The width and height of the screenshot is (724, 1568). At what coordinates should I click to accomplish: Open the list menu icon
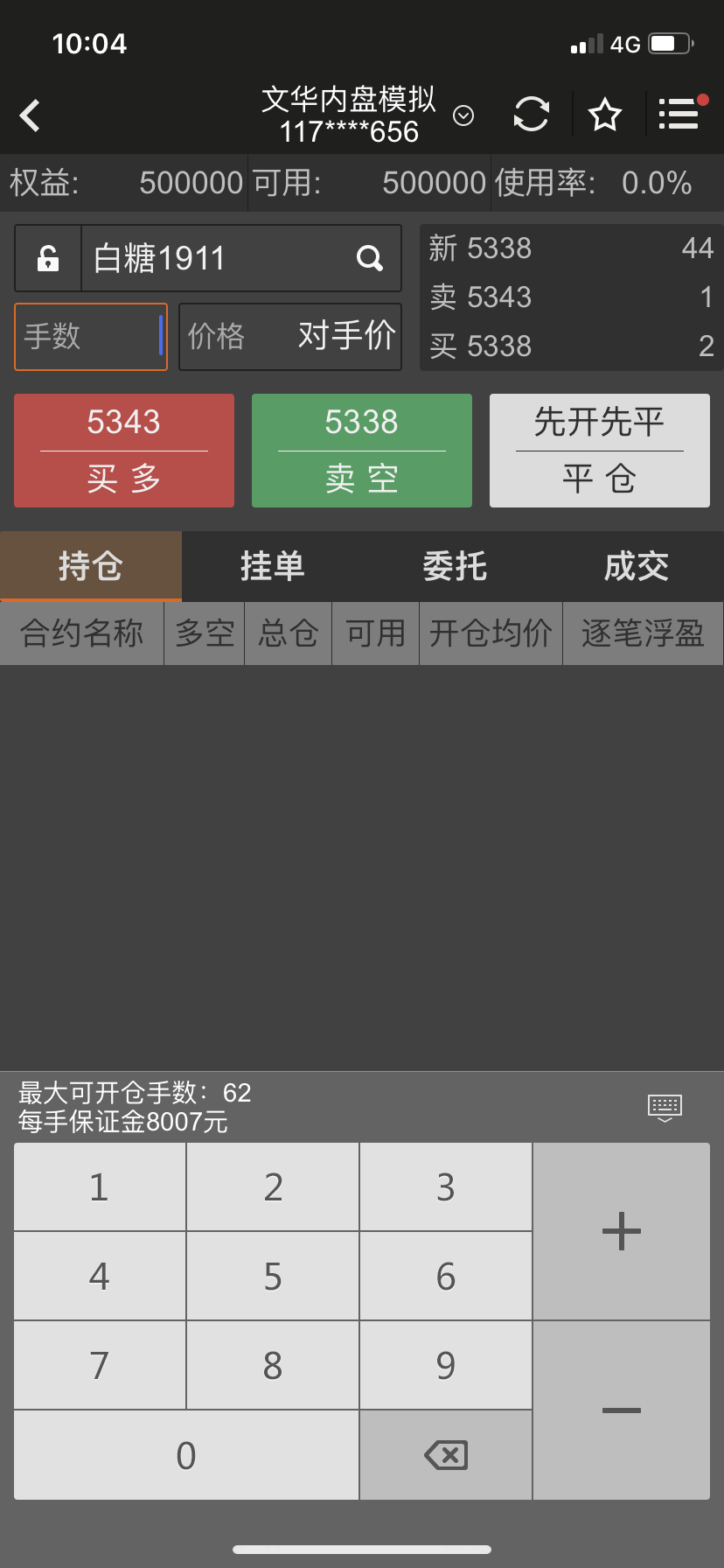point(679,115)
